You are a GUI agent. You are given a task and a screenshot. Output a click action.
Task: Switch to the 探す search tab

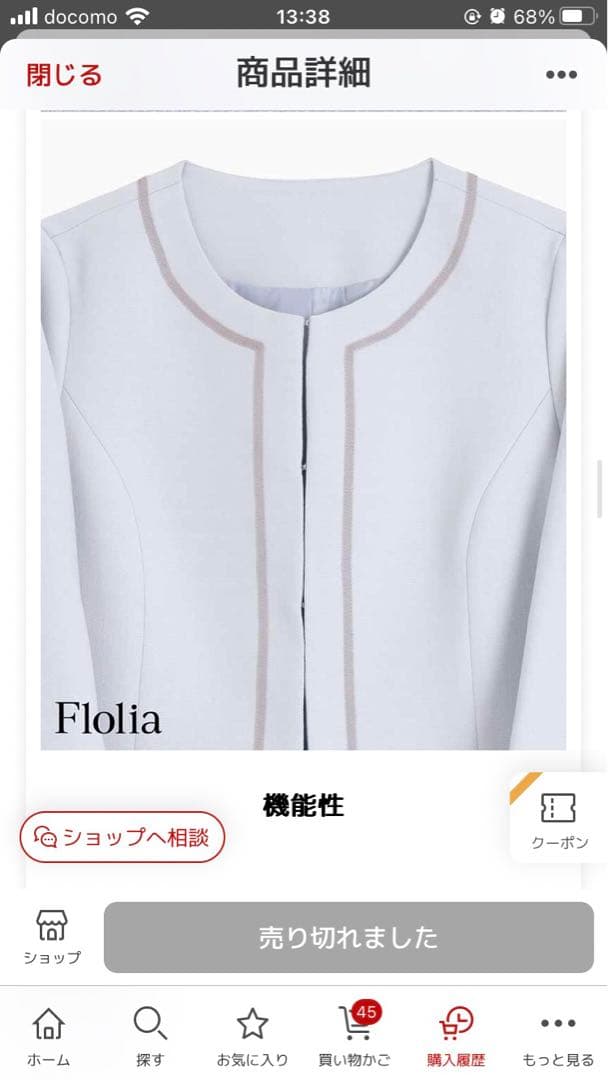tap(150, 1035)
